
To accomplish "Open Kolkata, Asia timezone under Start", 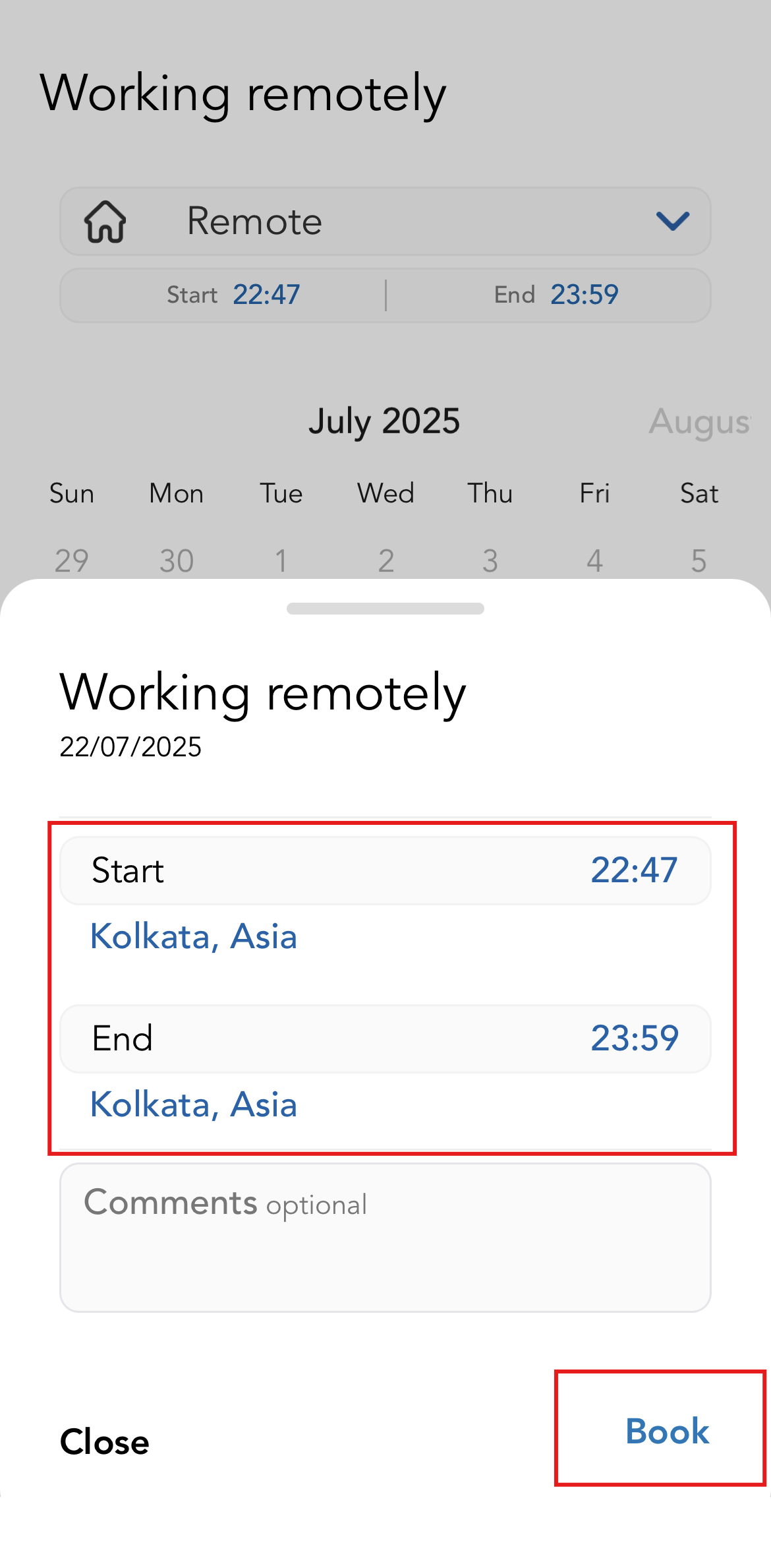I will tap(192, 936).
